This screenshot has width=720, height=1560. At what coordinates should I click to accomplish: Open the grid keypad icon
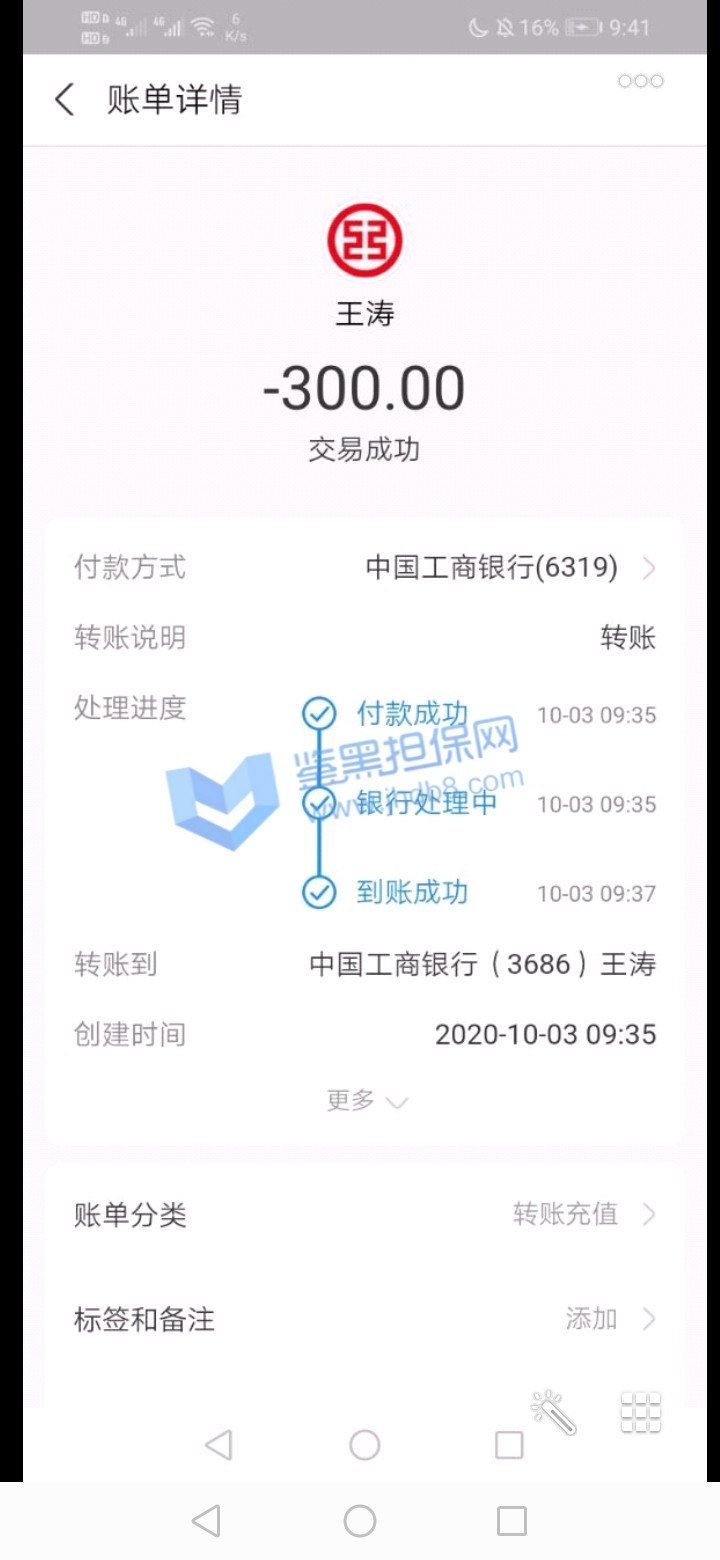click(641, 1412)
